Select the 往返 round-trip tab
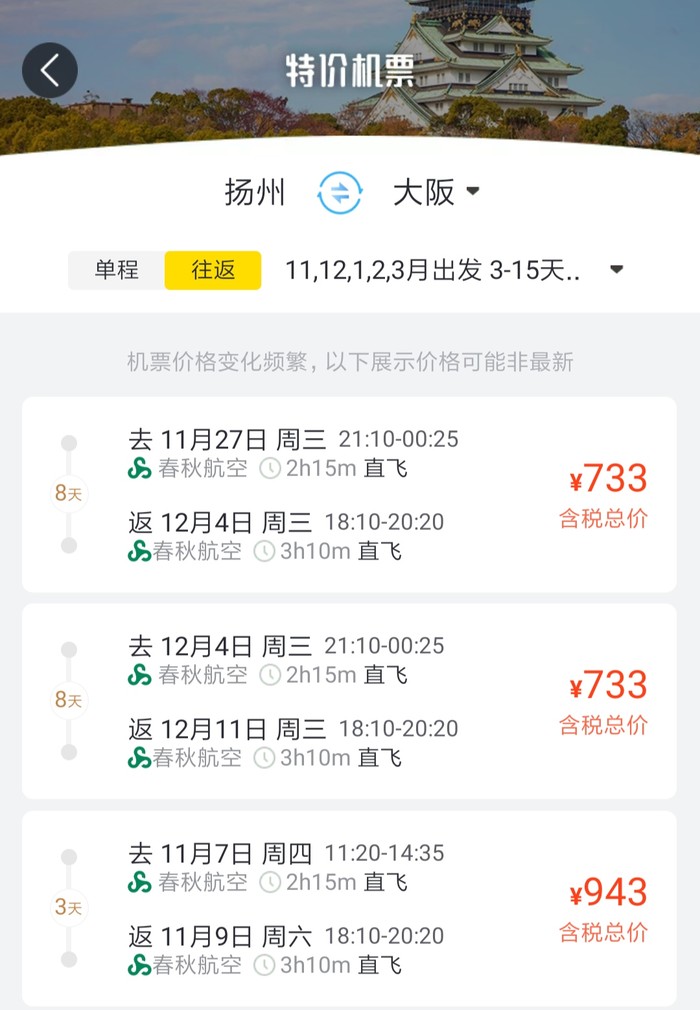 (213, 270)
